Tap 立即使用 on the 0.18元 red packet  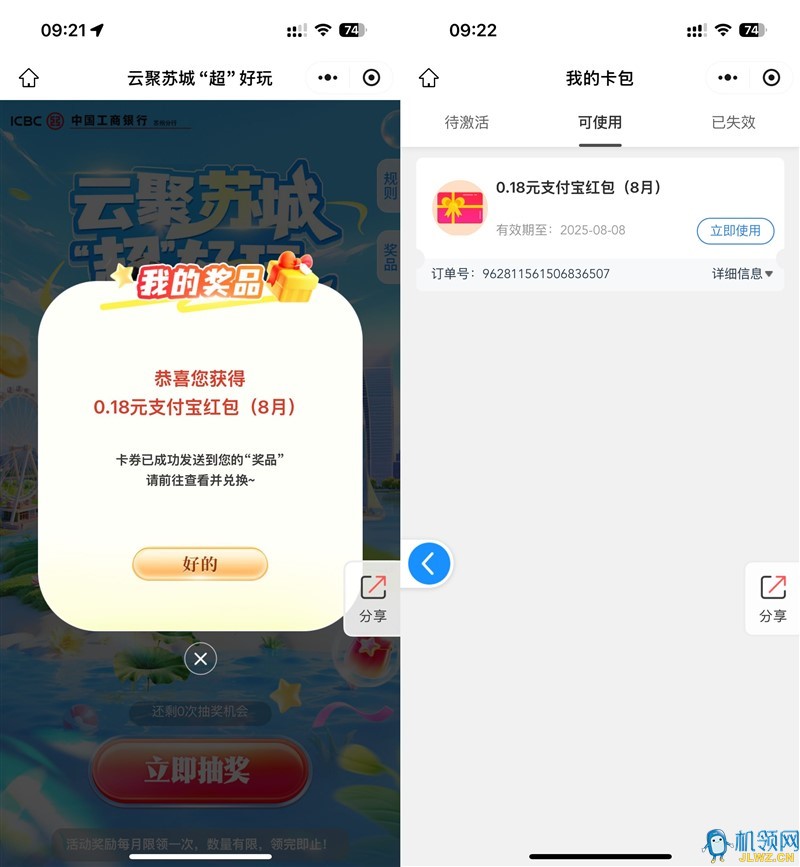[735, 230]
